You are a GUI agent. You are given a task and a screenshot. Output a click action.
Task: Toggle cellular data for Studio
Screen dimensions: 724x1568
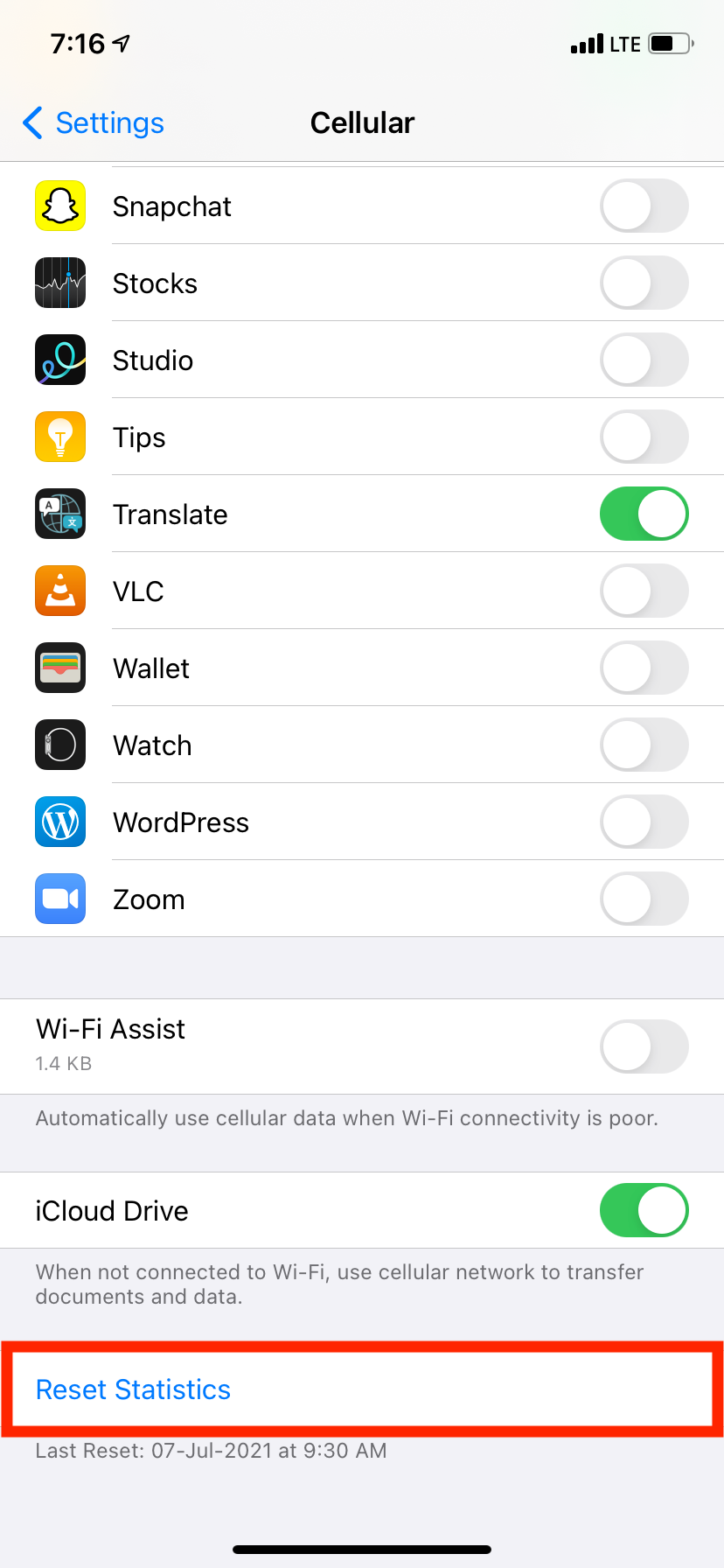(644, 360)
